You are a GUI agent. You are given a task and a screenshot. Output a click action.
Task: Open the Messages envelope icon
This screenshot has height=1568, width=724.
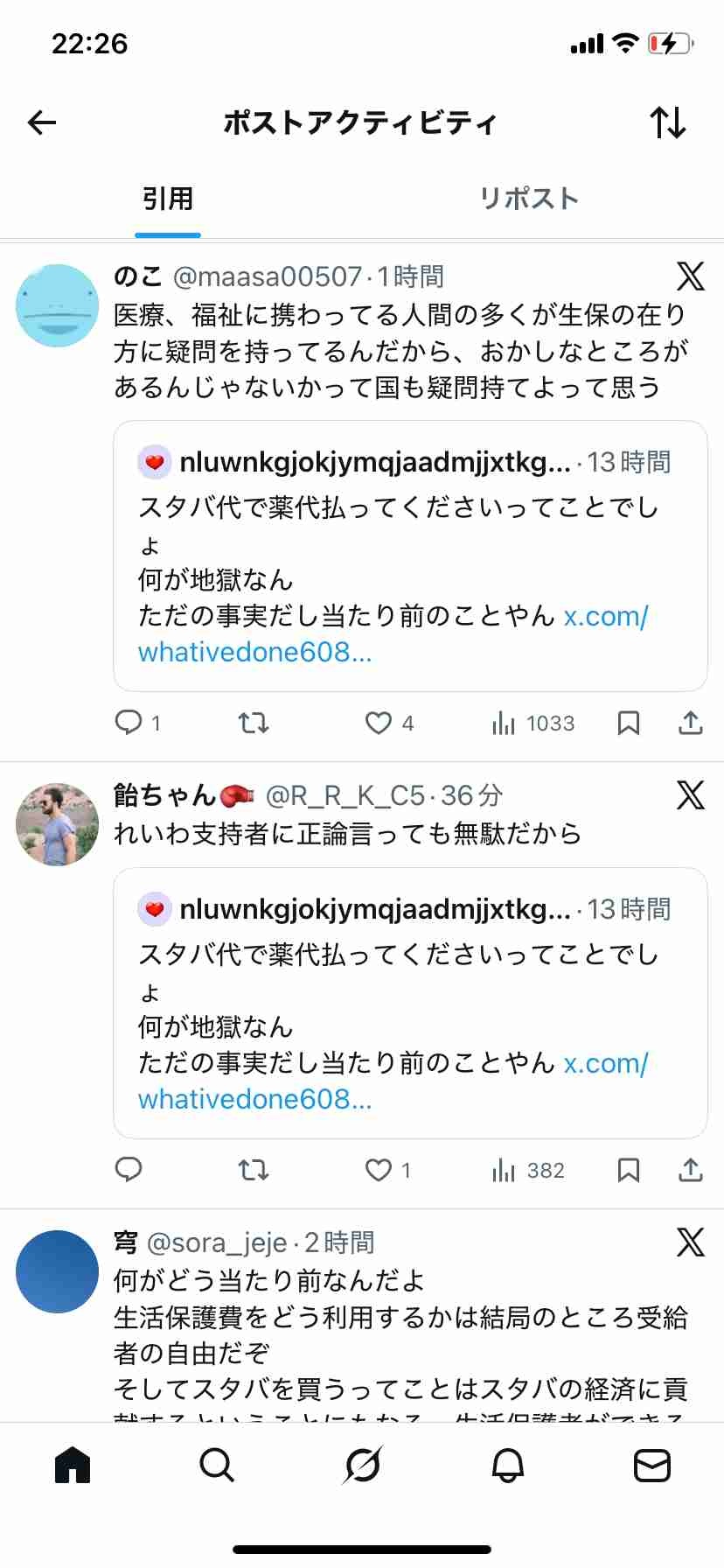point(651,1466)
